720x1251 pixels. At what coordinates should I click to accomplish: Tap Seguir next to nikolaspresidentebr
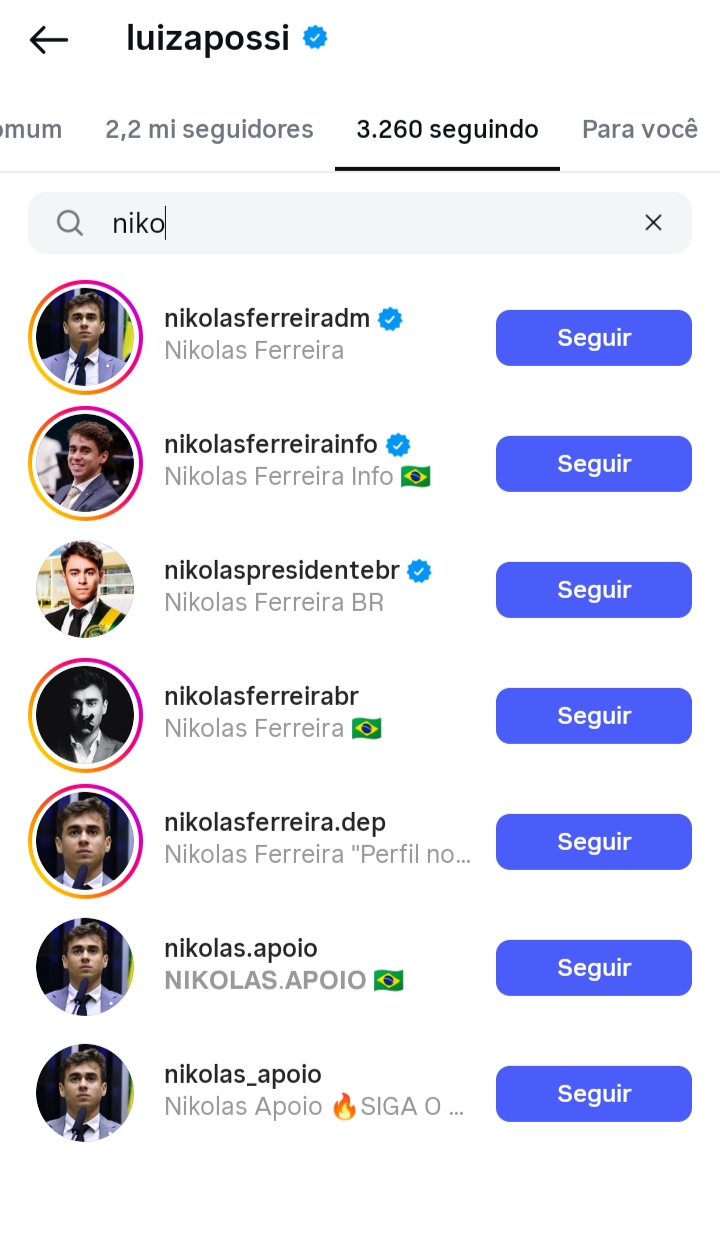point(593,590)
